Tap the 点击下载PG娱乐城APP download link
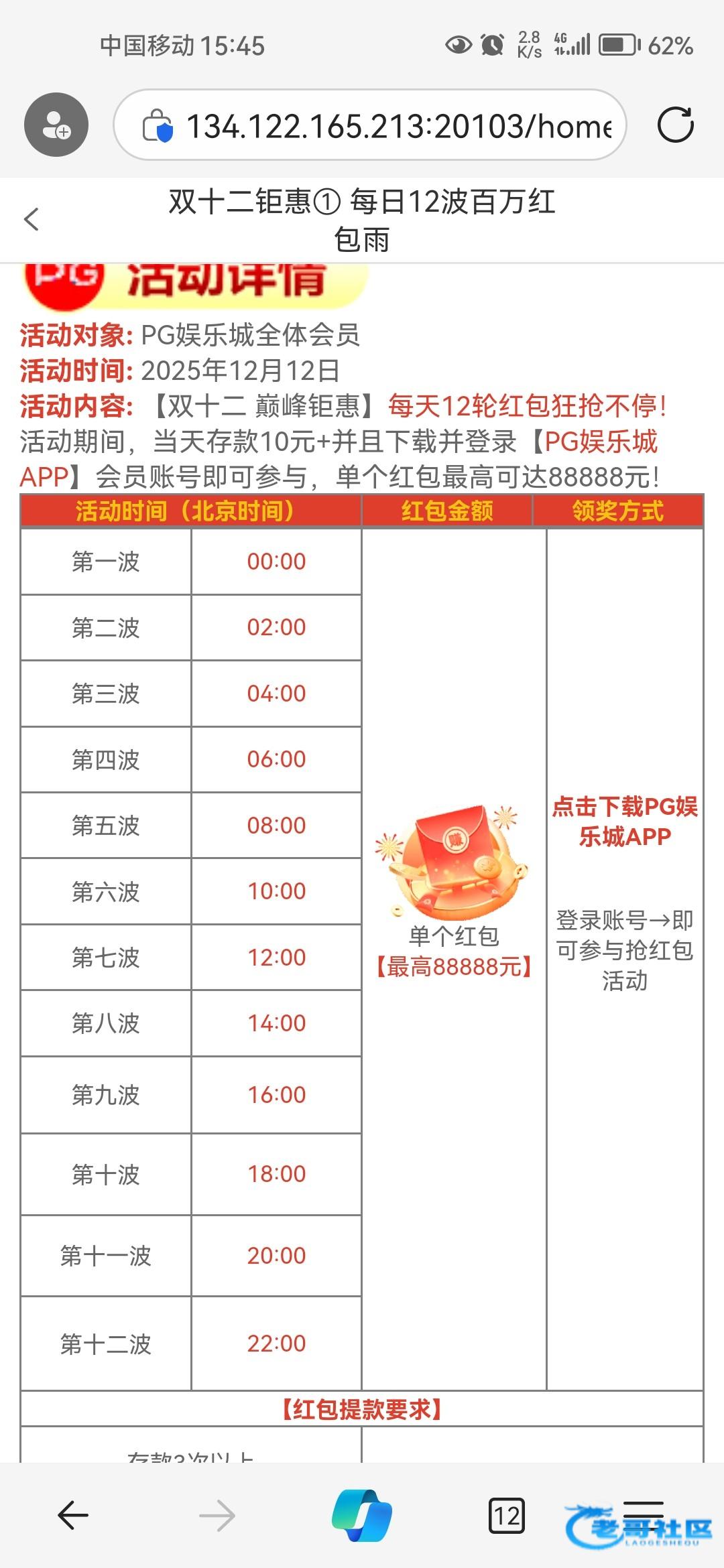The image size is (724, 1568). point(624,822)
